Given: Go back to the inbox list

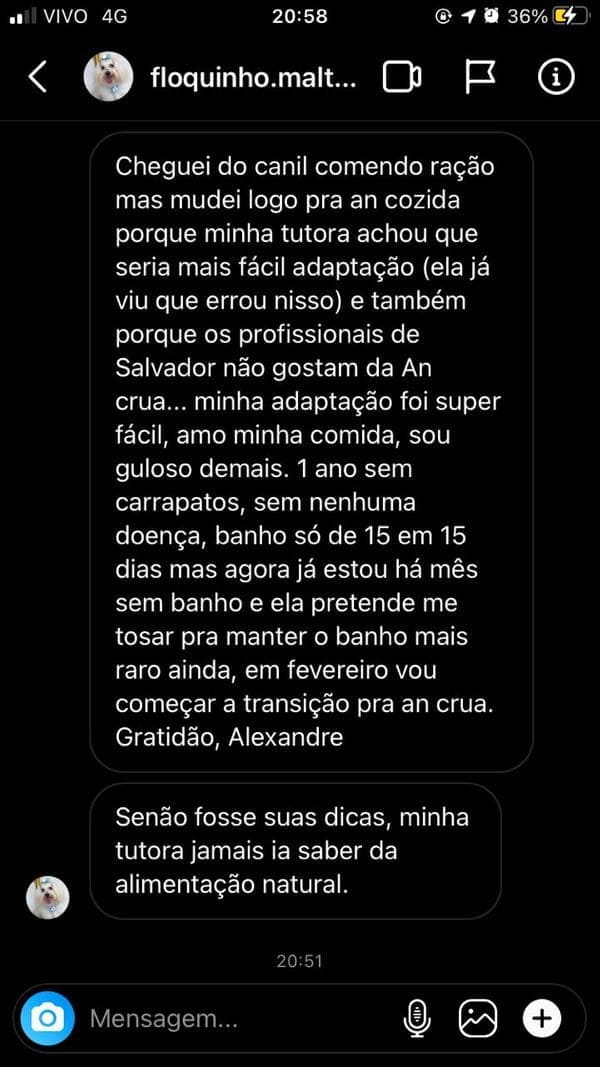Looking at the screenshot, I should 38,77.
